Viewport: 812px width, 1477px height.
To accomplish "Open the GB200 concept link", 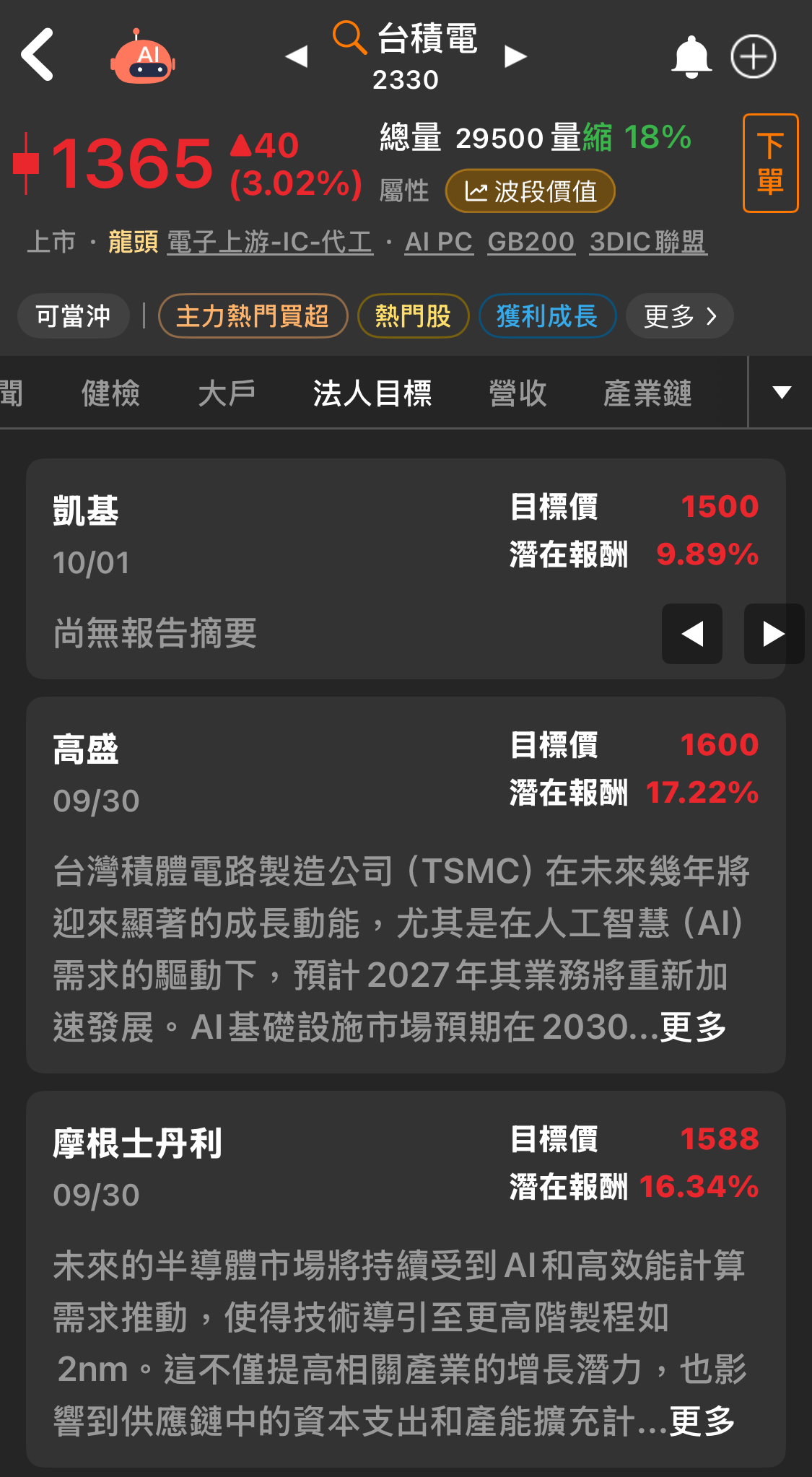I will [531, 242].
